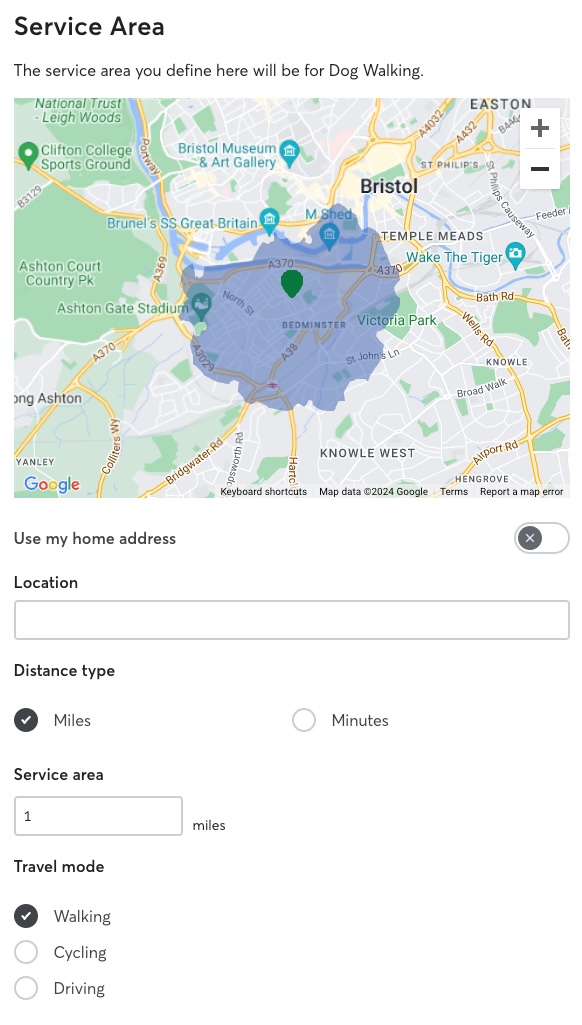Tap the green service location pin

click(x=292, y=284)
